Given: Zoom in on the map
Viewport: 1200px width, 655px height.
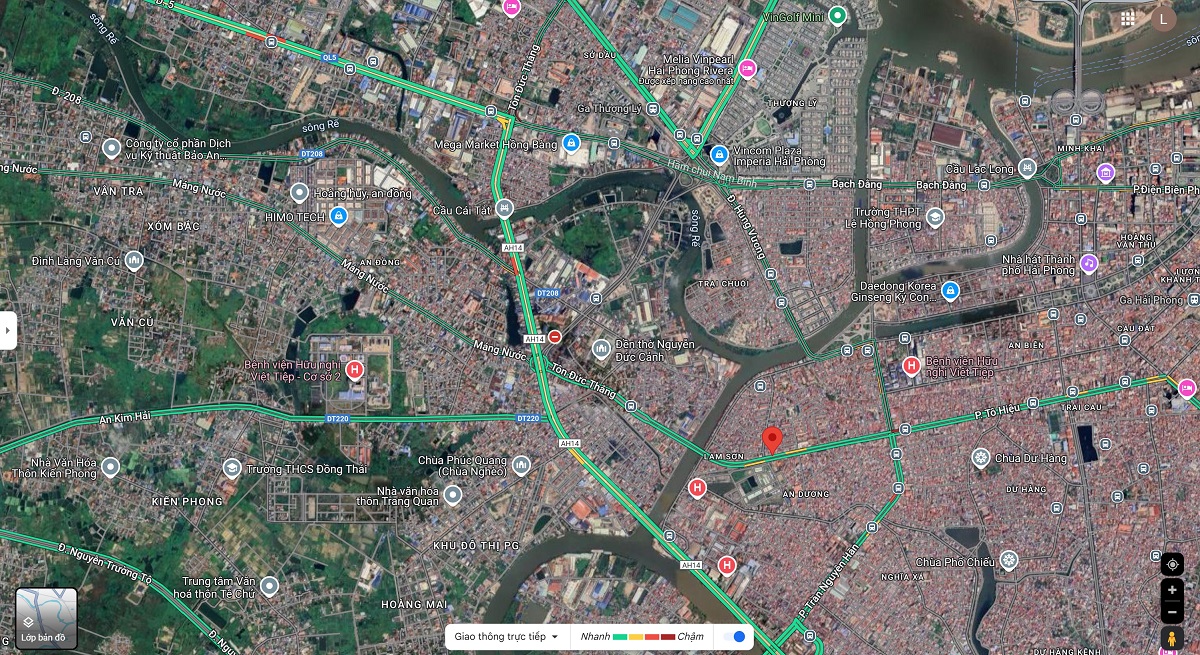Looking at the screenshot, I should [x=1172, y=590].
